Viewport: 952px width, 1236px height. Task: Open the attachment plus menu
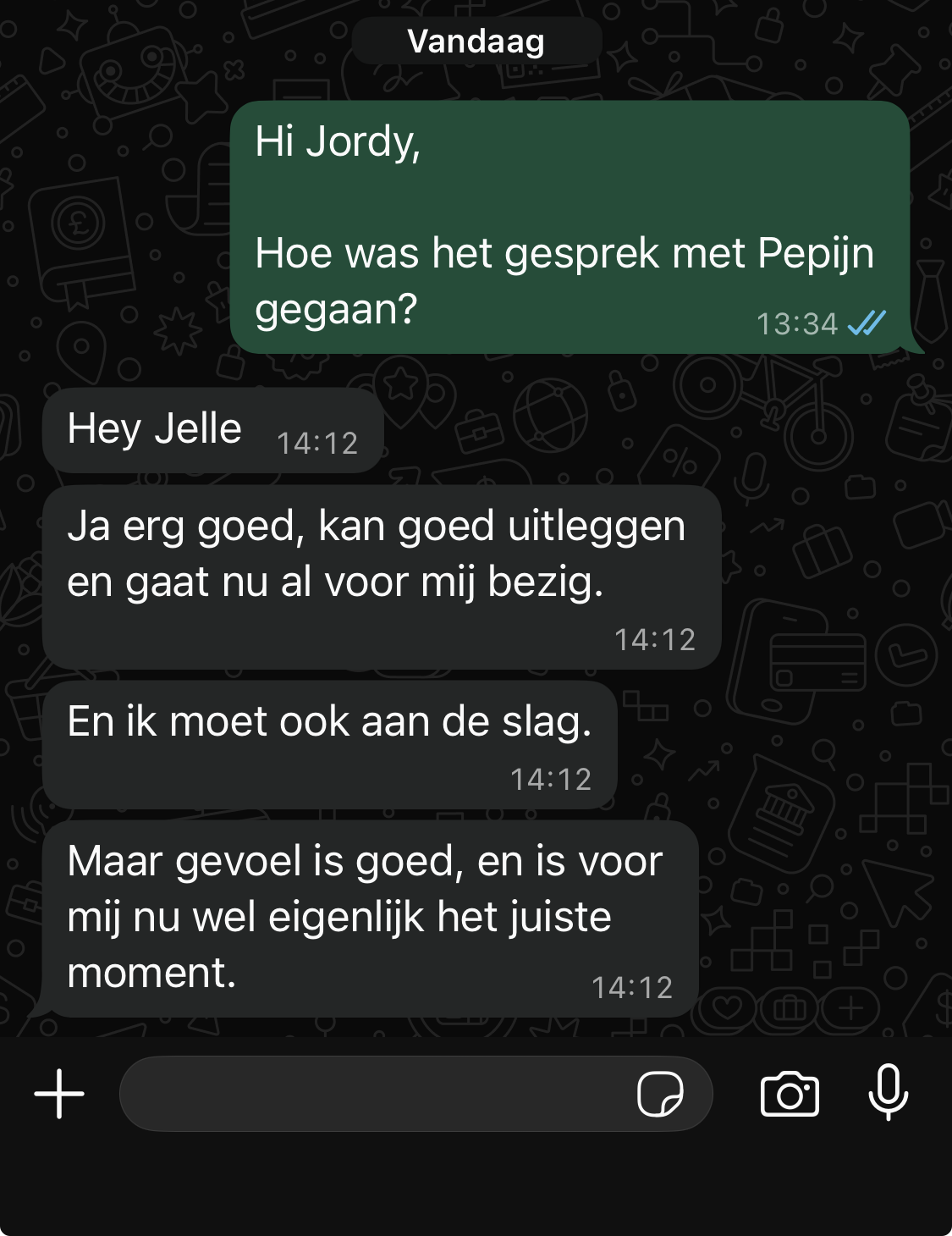pos(59,1094)
